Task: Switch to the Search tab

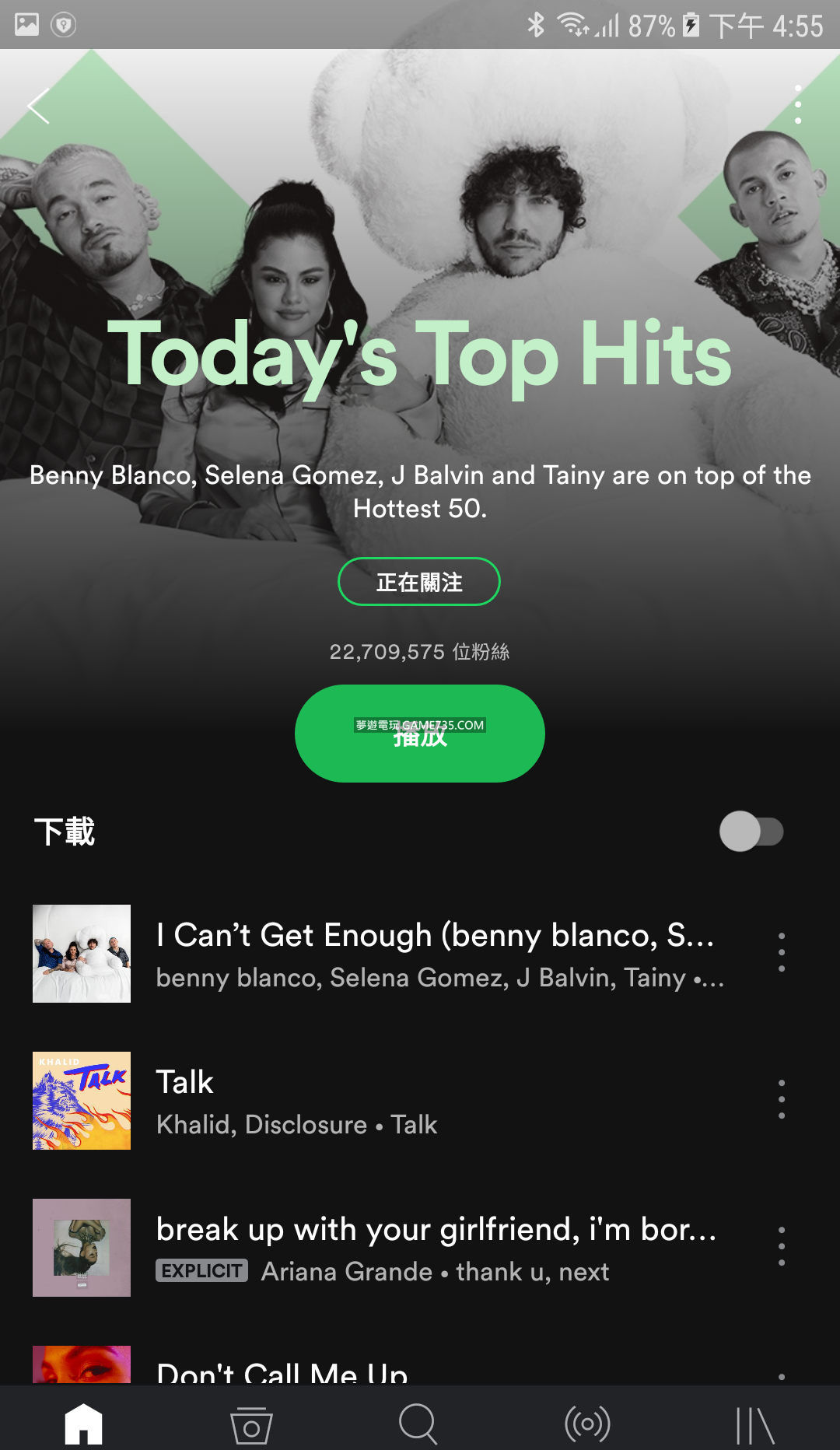Action: (x=419, y=1424)
